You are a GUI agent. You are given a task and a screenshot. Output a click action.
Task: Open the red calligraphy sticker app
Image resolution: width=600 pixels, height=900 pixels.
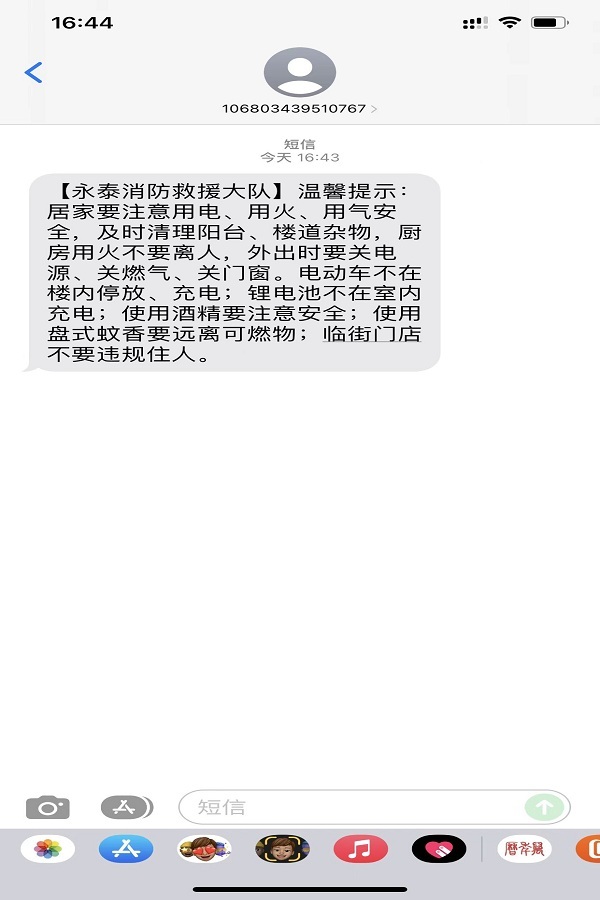(524, 849)
